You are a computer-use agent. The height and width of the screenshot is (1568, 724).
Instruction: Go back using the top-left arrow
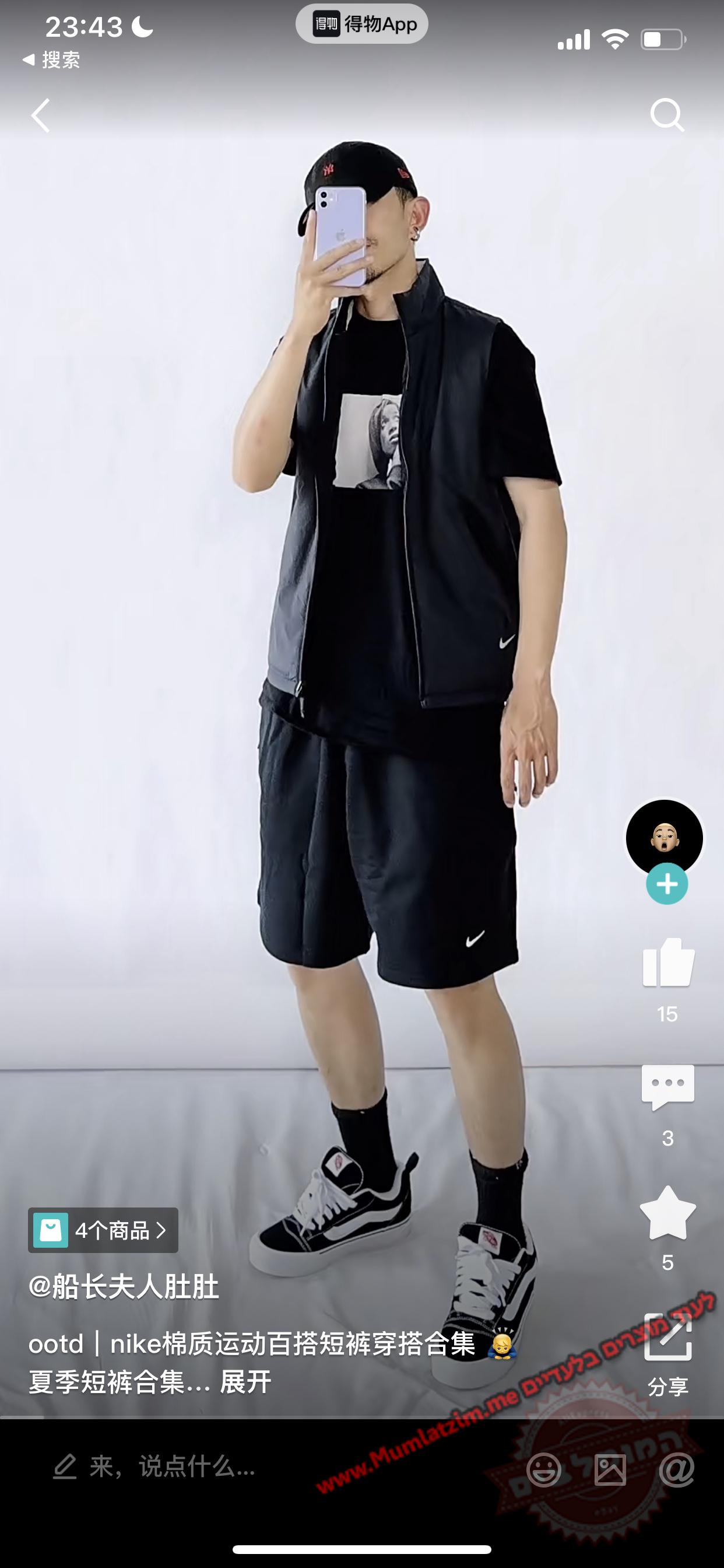[x=41, y=115]
